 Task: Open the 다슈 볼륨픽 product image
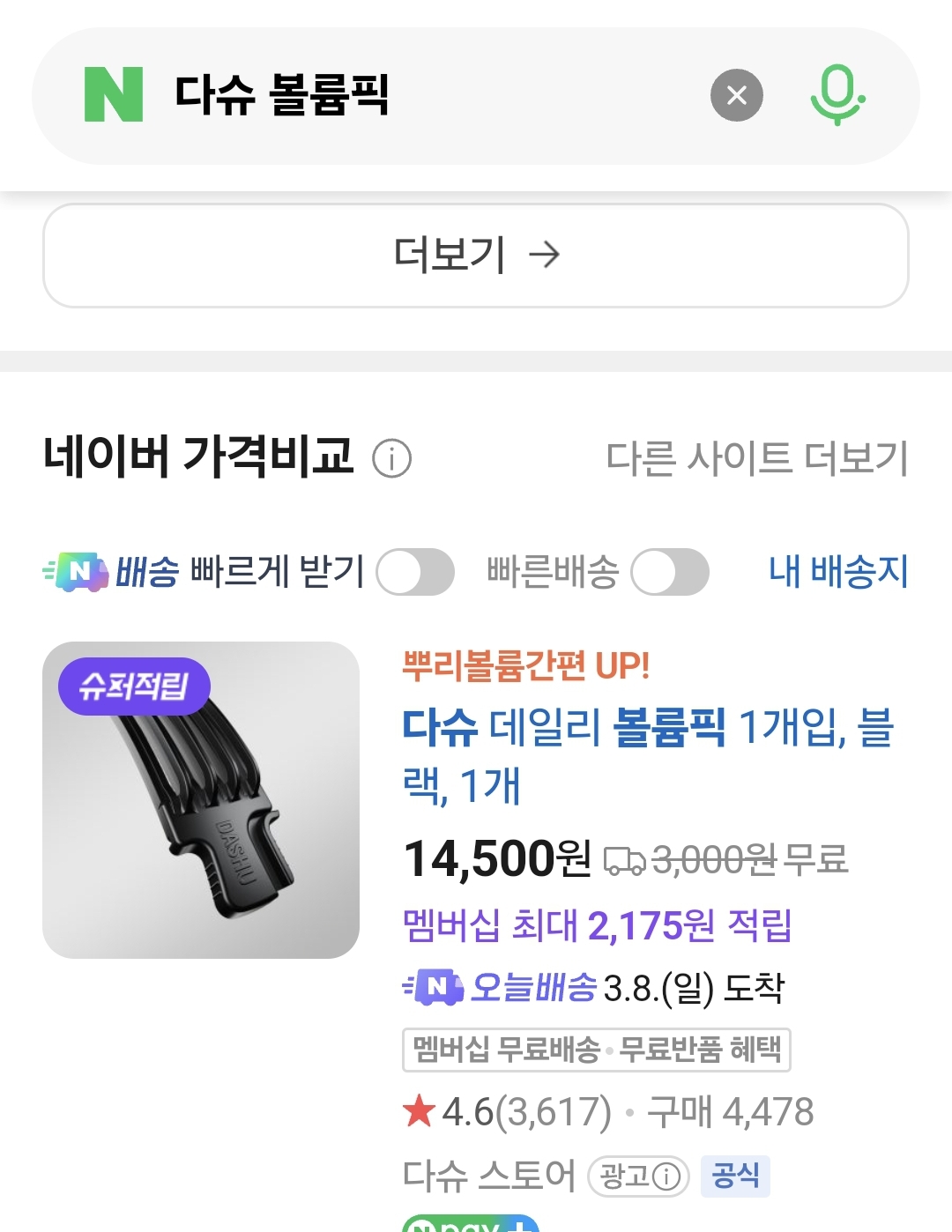[201, 799]
